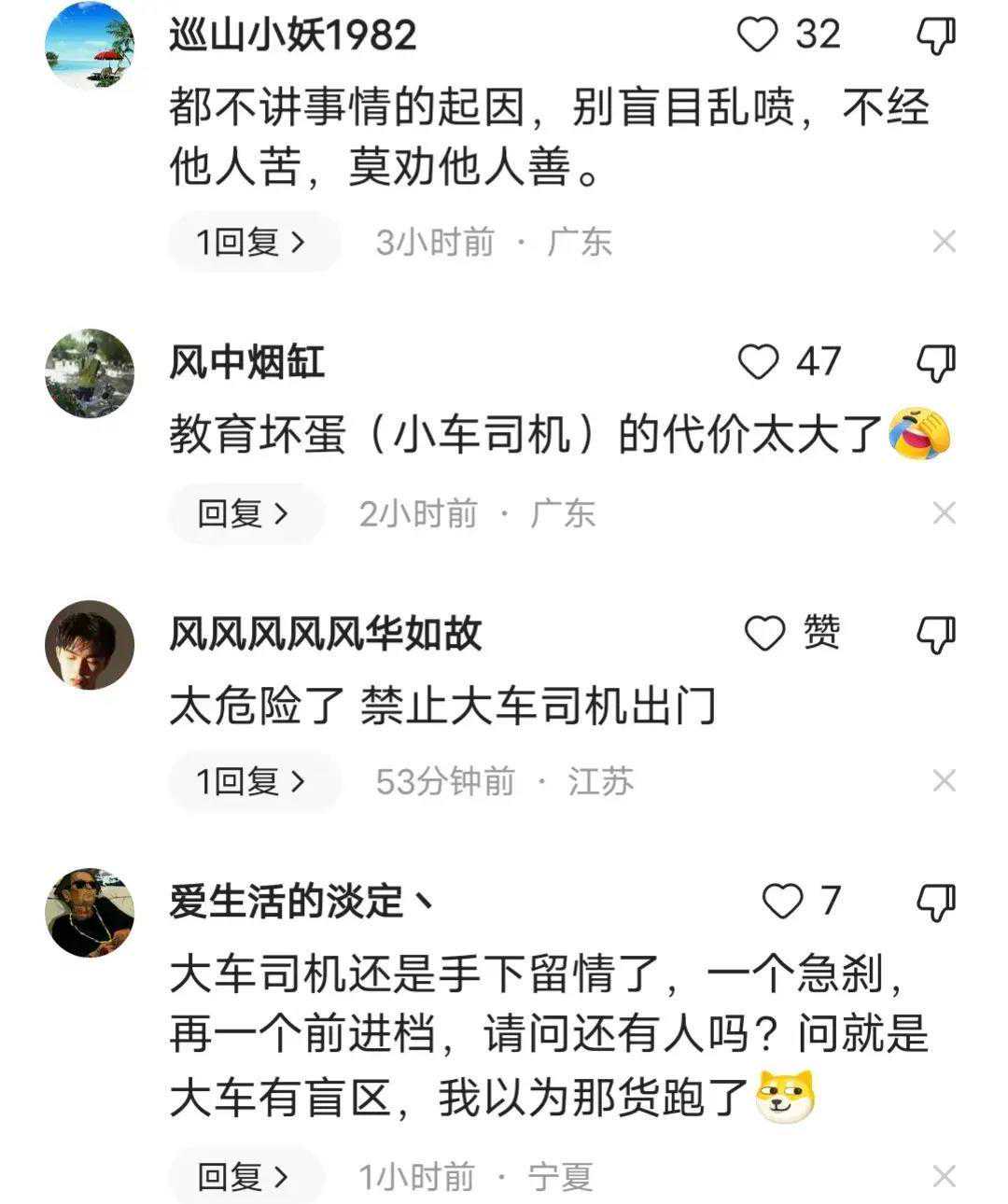1008x1204 pixels.
Task: Like the comment by 巡山小妖1982
Action: (x=758, y=35)
